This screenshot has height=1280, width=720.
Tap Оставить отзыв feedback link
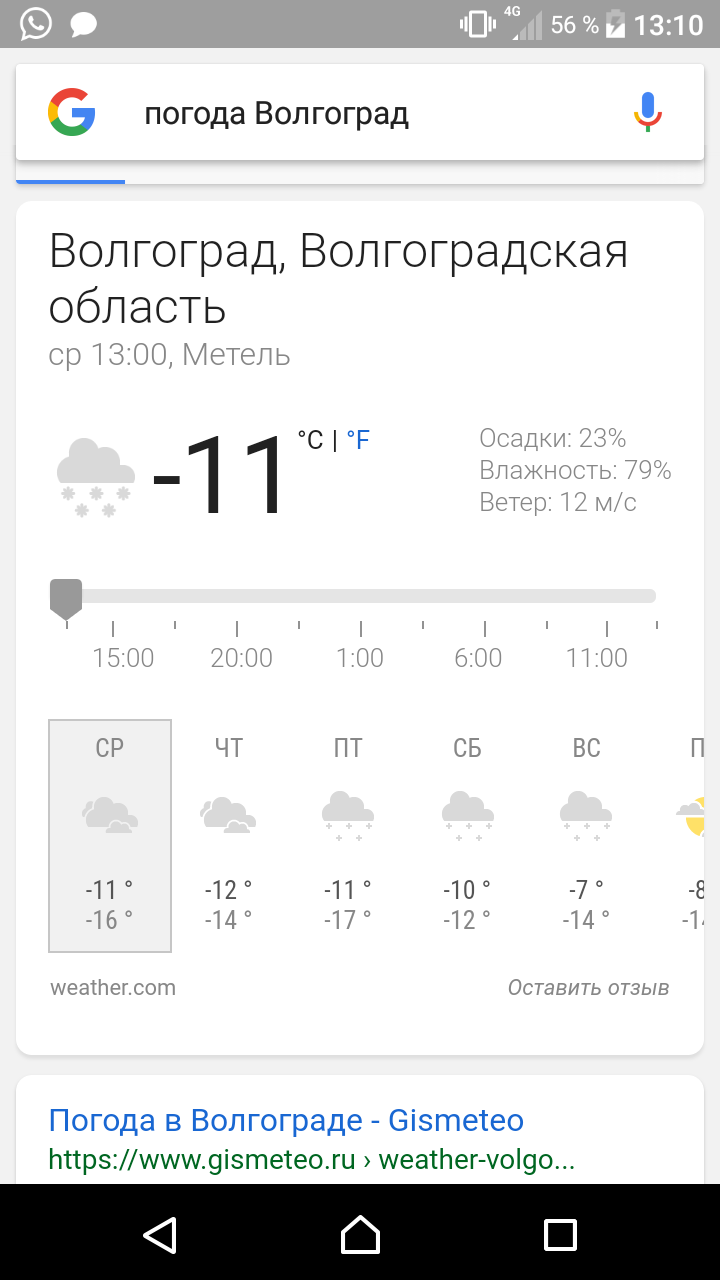click(x=588, y=988)
